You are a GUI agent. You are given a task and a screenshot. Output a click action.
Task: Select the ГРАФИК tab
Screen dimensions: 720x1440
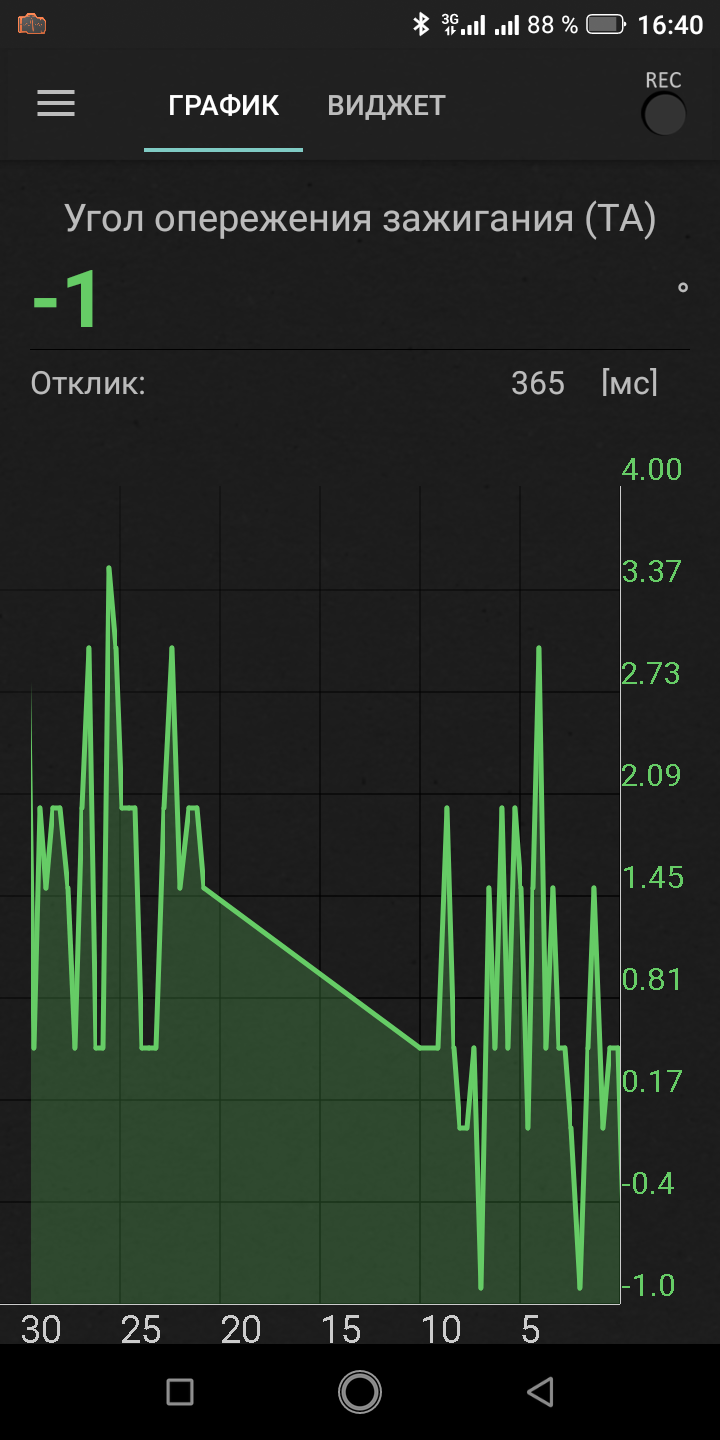pyautogui.click(x=223, y=105)
